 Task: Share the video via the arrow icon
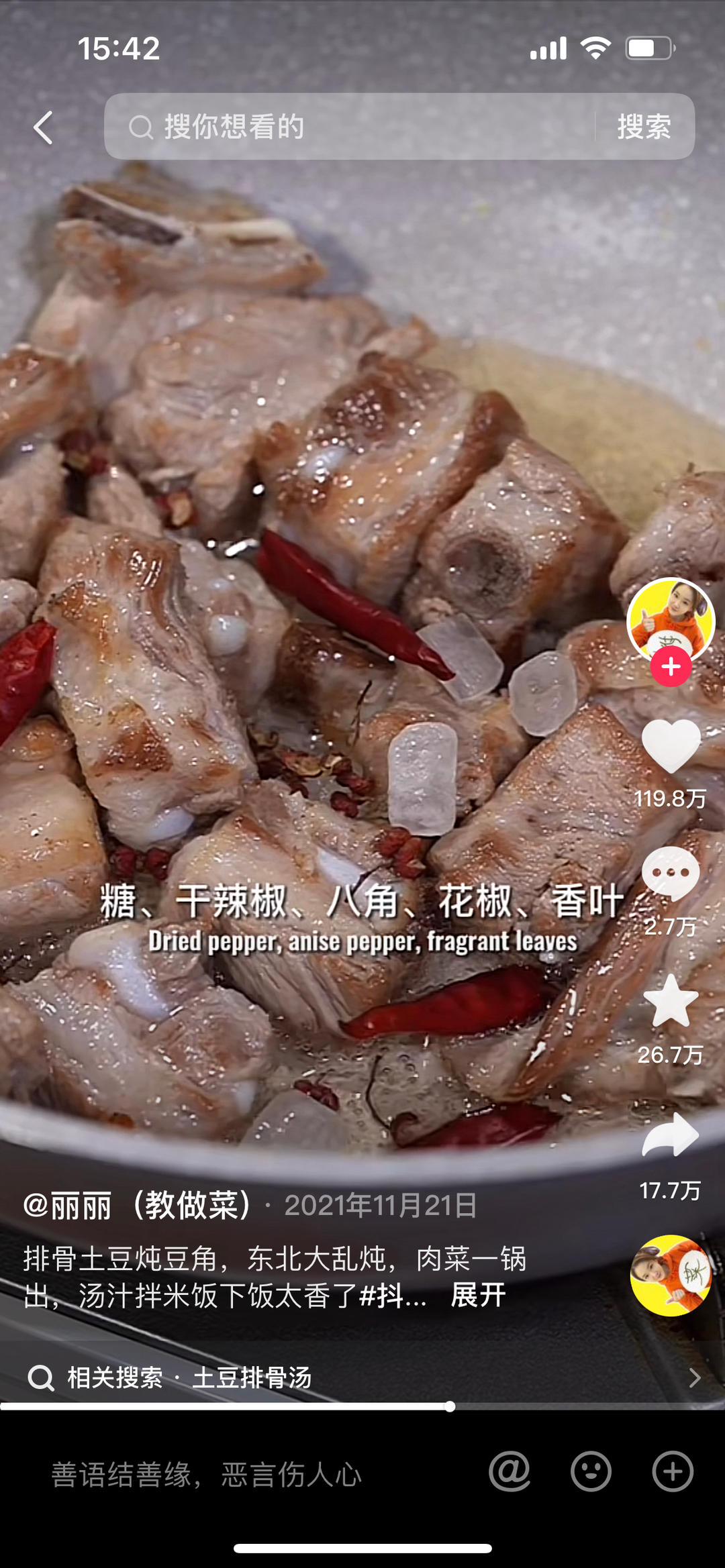[671, 1135]
